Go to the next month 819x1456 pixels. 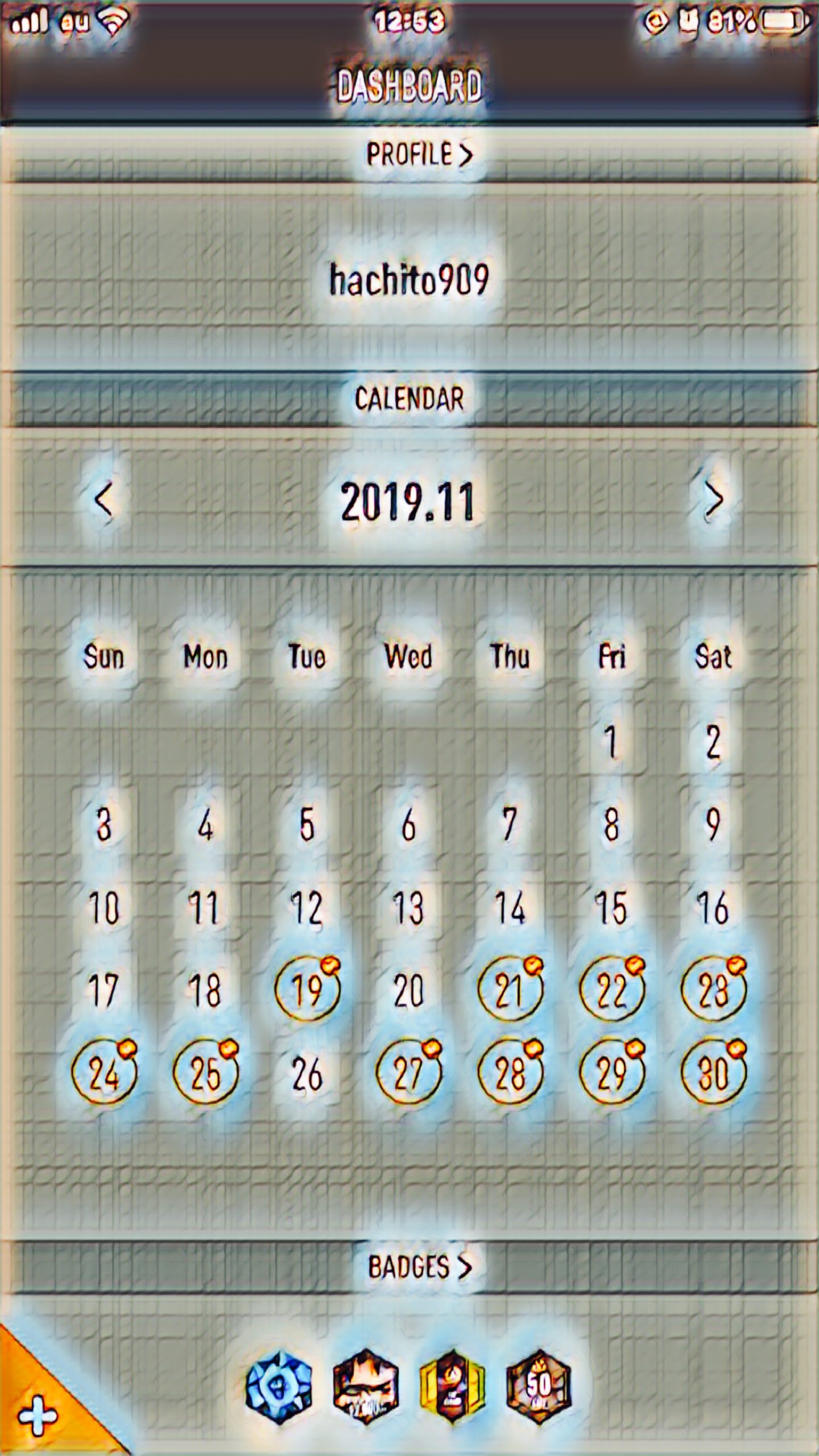pos(714,500)
